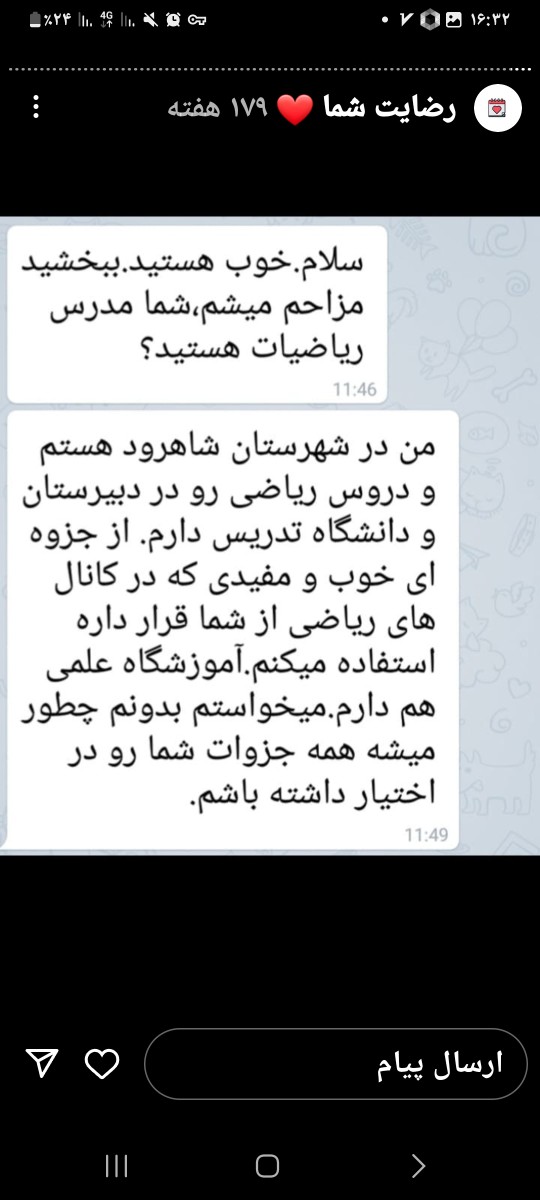Image resolution: width=540 pixels, height=1200 pixels.
Task: Tap the ارسال پیام message field
Action: coord(335,1064)
